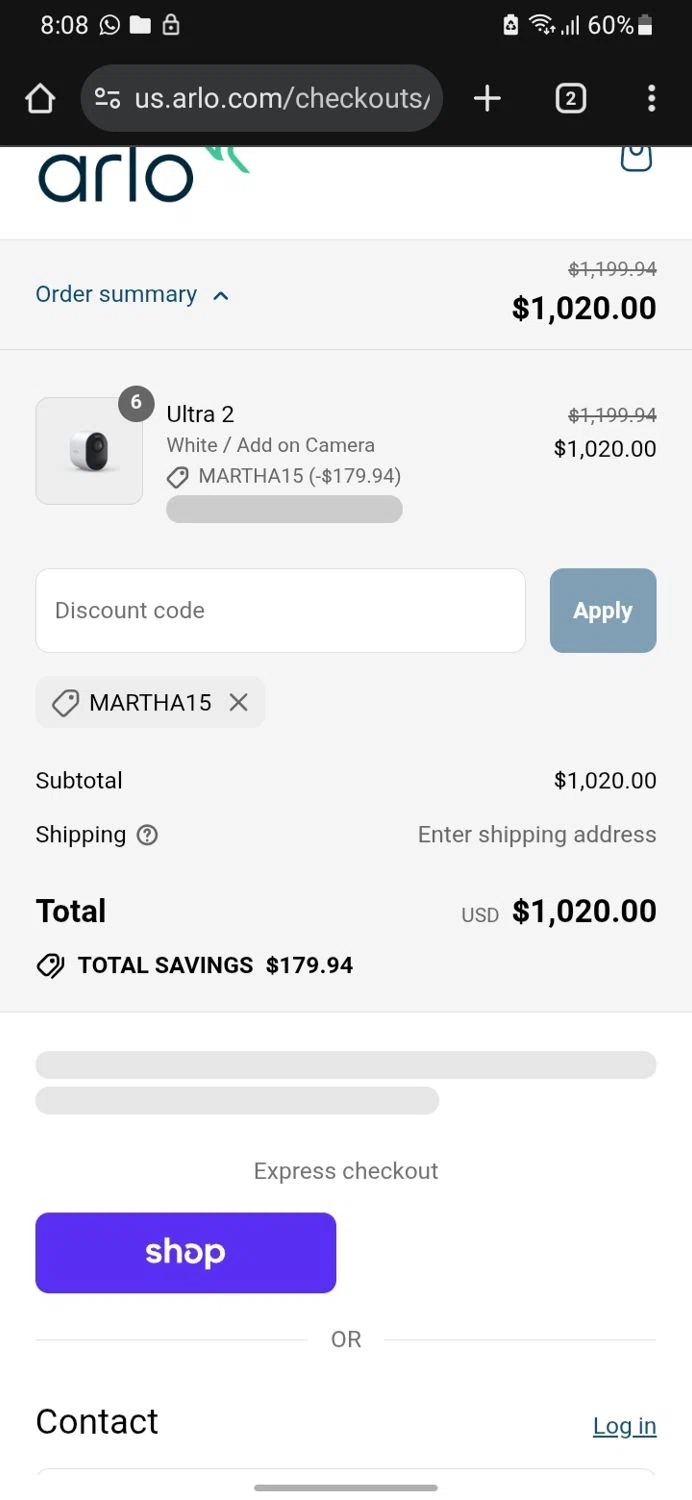Image resolution: width=692 pixels, height=1500 pixels.
Task: Check out with Shop Pay
Action: point(185,1253)
